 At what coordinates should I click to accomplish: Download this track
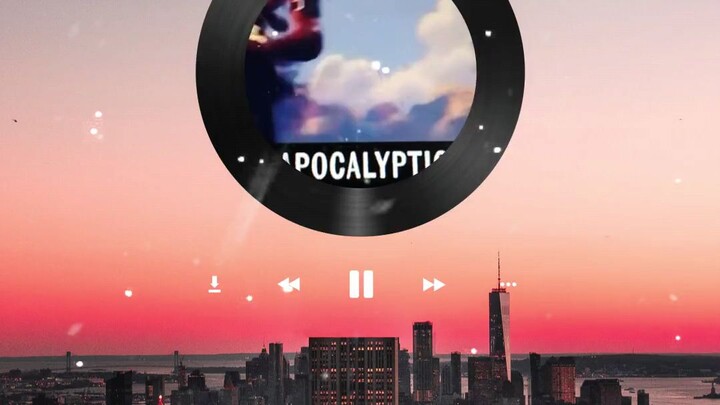click(x=214, y=285)
